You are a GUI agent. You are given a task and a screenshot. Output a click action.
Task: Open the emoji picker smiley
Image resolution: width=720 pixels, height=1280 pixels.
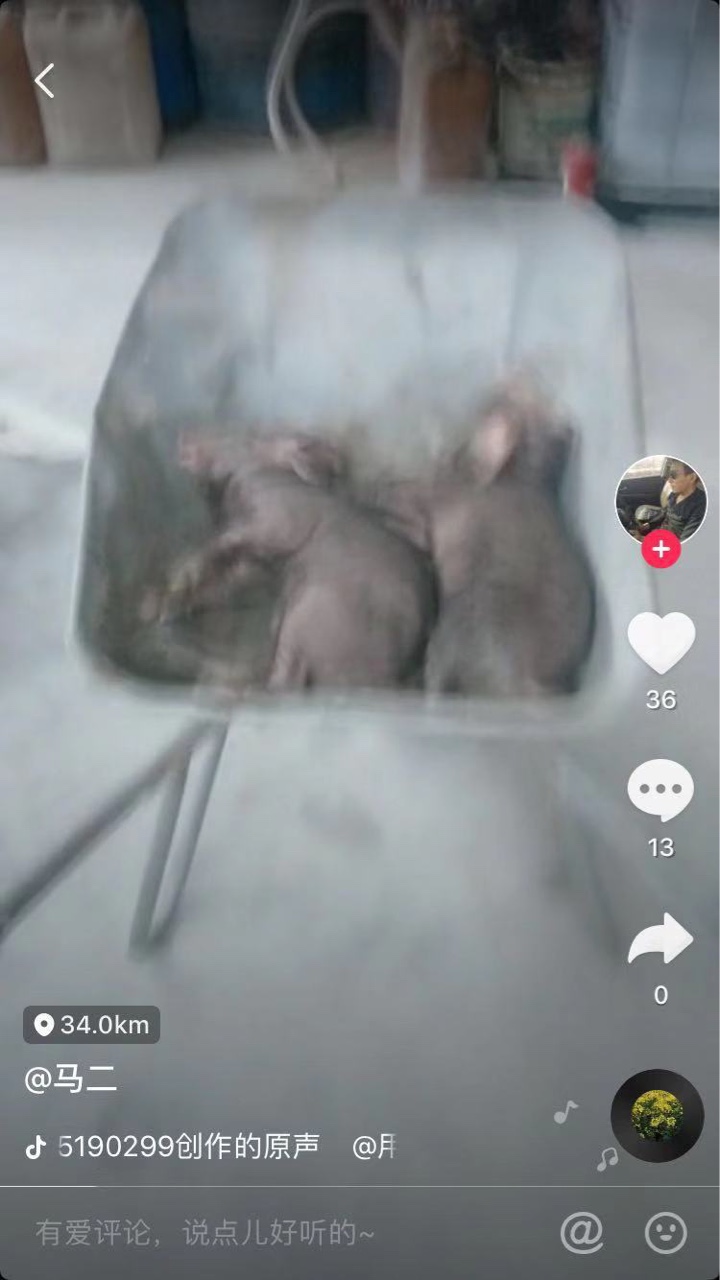tap(666, 1233)
